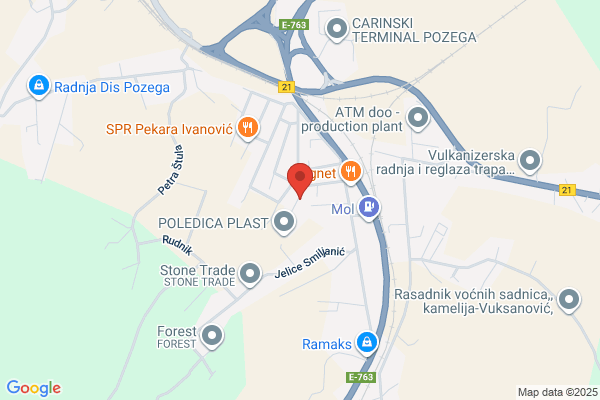The image size is (600, 400).
Task: Select the red dropped location pin
Action: (x=300, y=180)
